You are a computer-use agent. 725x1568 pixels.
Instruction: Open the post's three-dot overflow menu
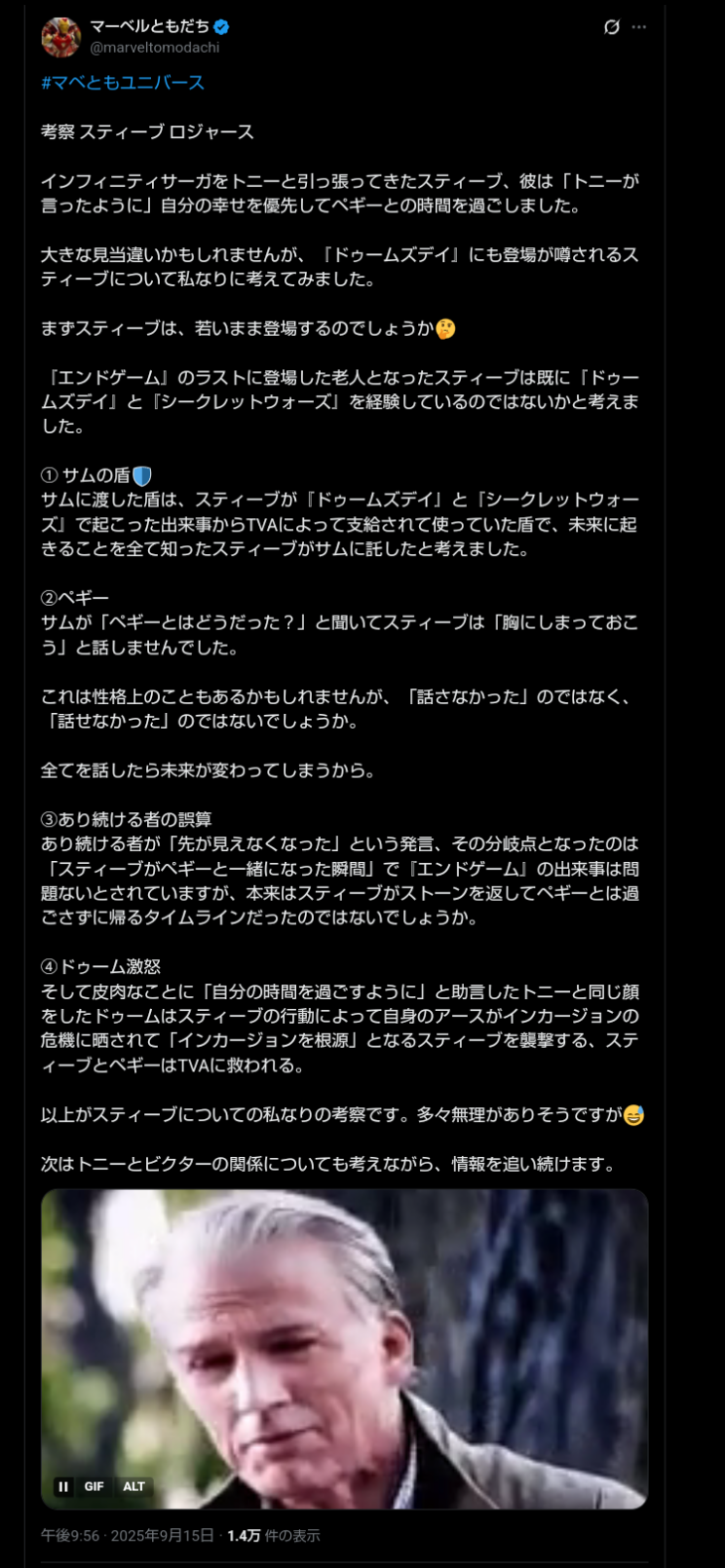639,27
